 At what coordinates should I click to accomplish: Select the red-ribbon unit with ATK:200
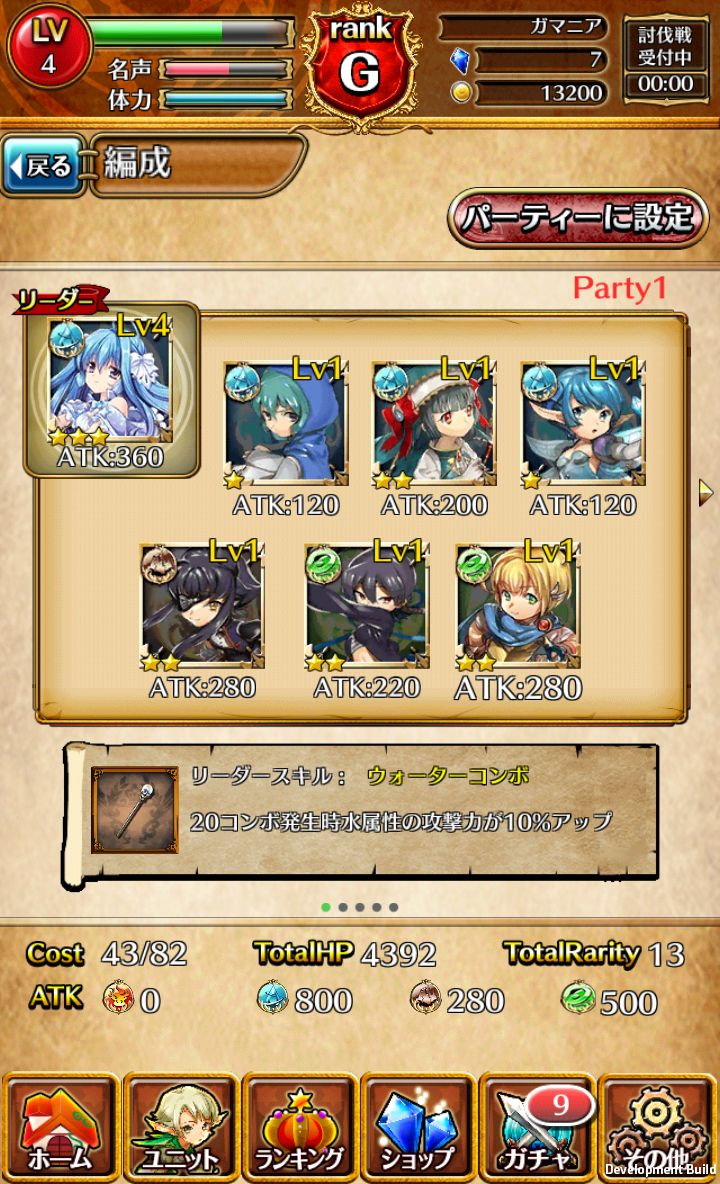pos(434,424)
